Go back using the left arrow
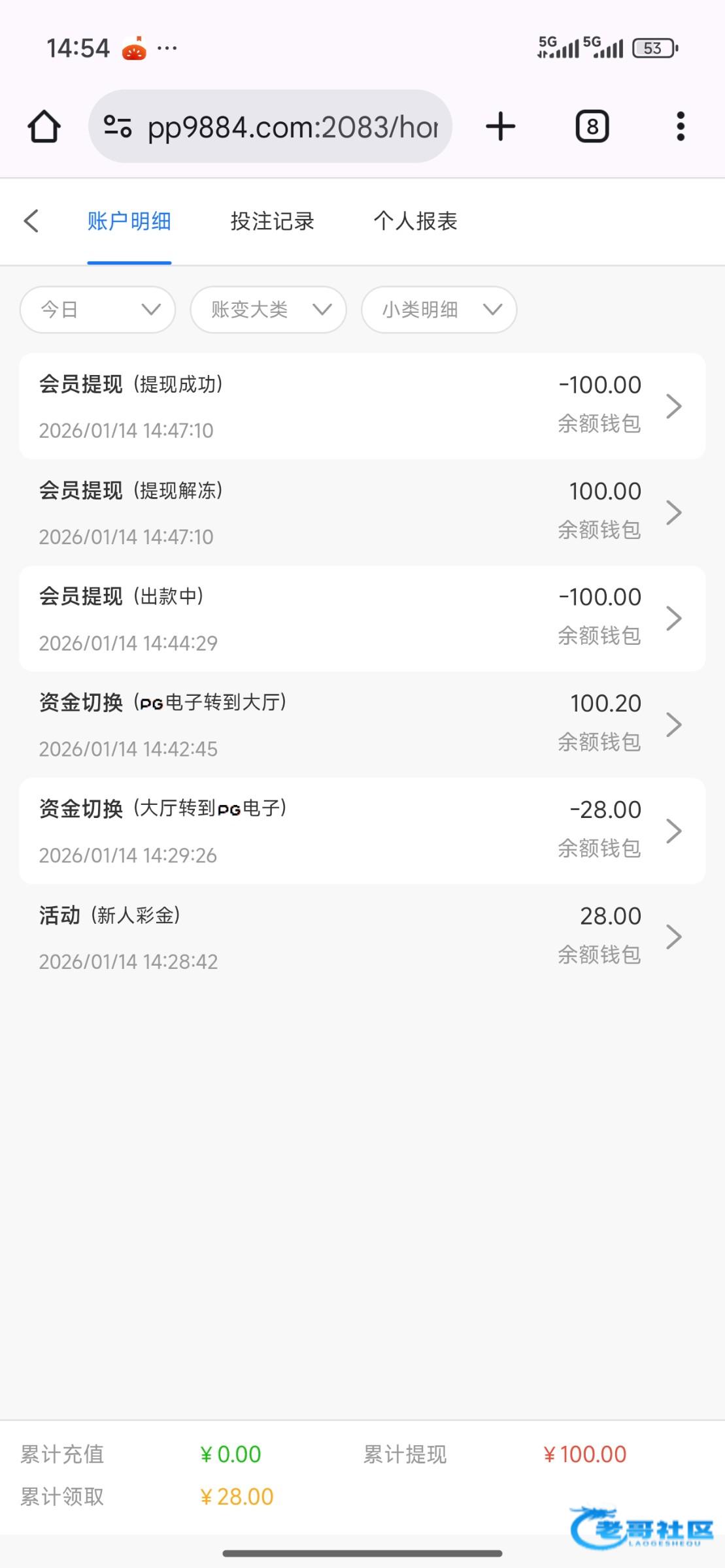 (31, 221)
